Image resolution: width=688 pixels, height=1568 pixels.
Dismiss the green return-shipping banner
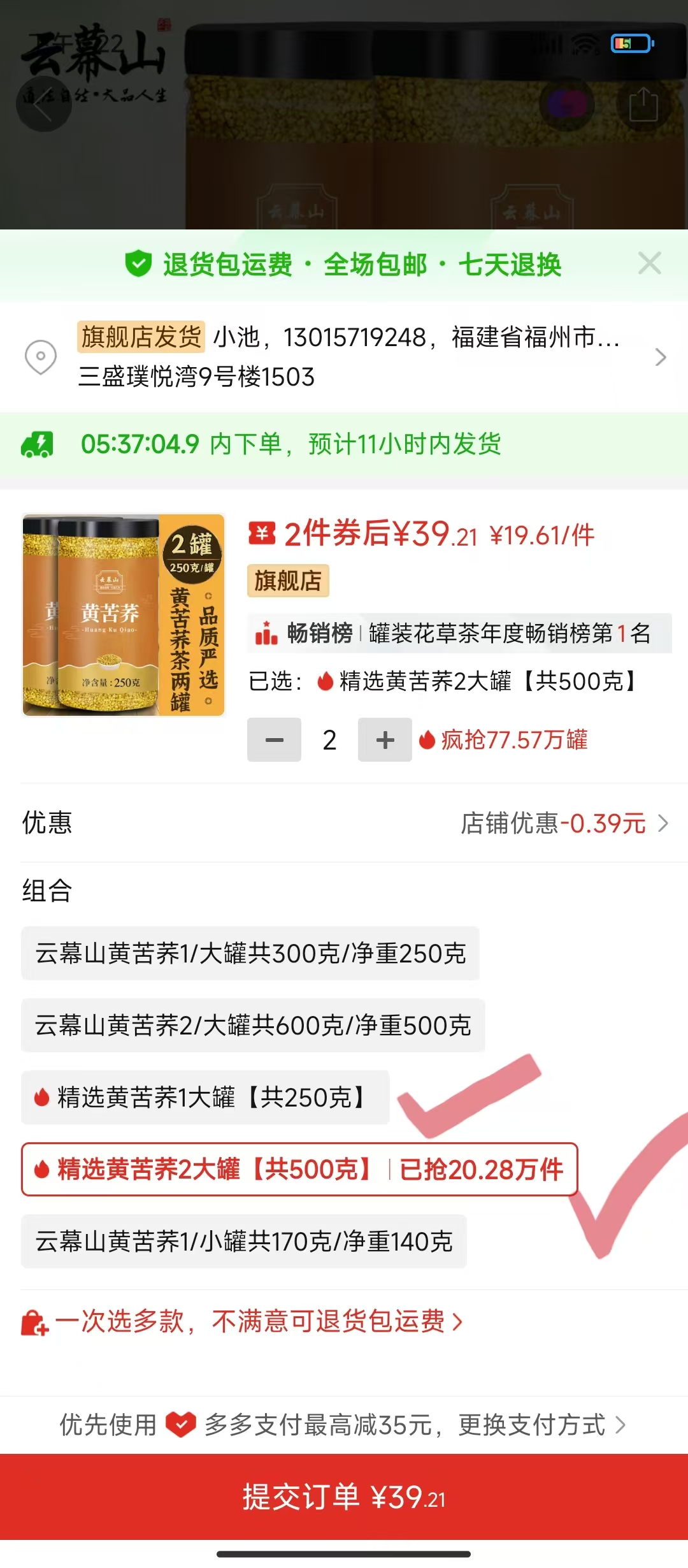[x=649, y=263]
